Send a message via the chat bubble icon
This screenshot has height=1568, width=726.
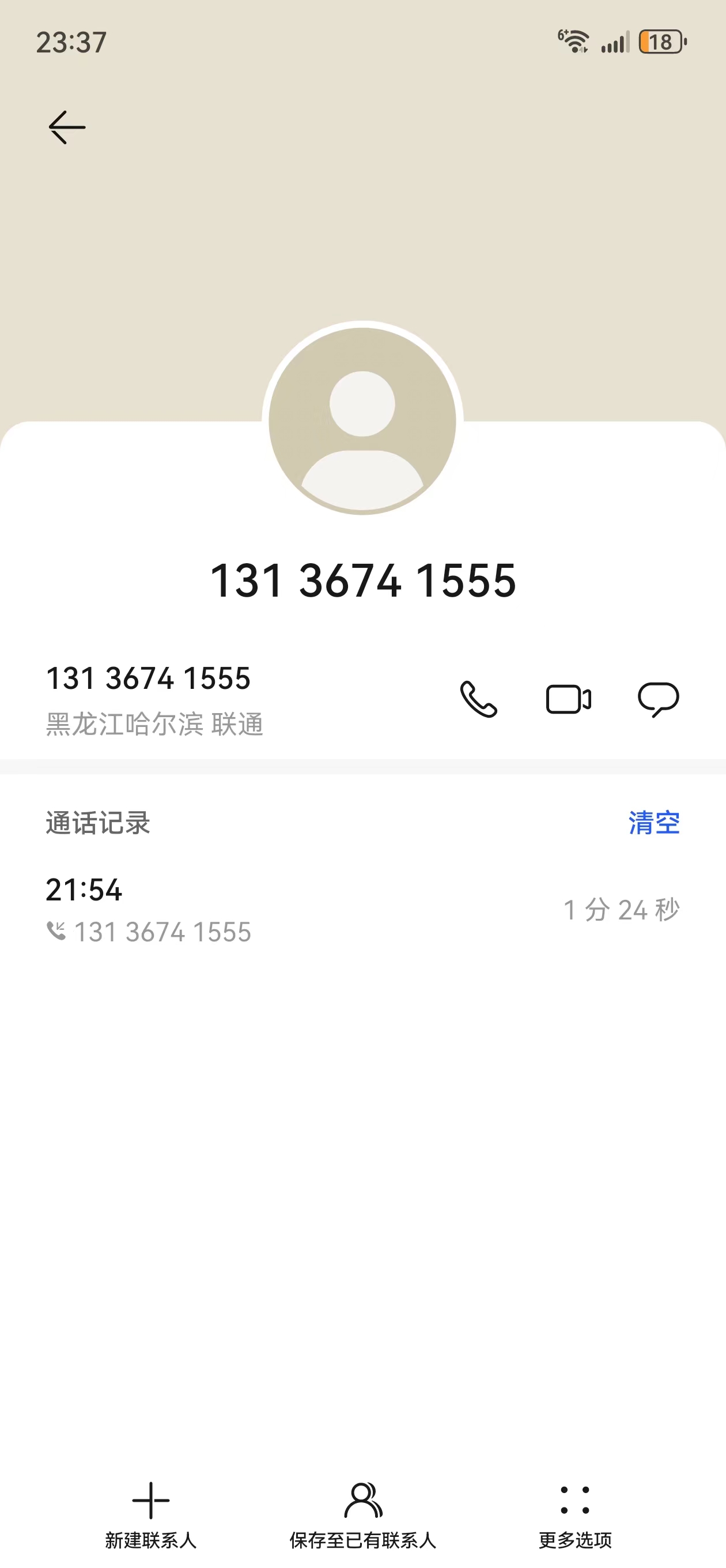pyautogui.click(x=658, y=699)
